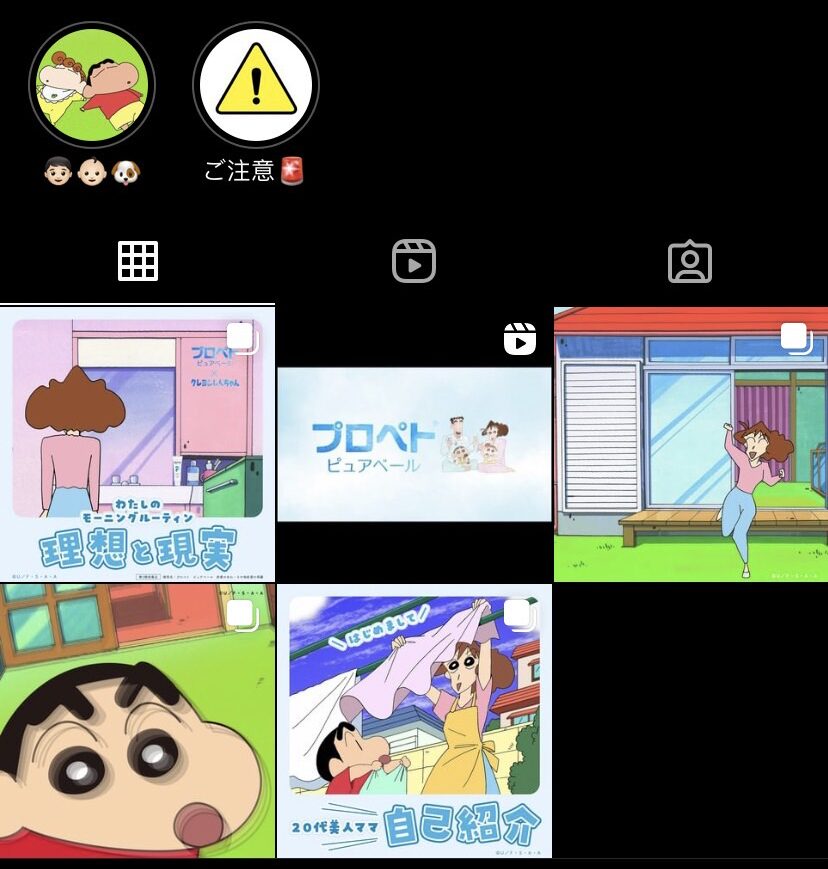The width and height of the screenshot is (828, 869).
Task: Open the プロペト ピュアベール reel
Action: coord(414,444)
